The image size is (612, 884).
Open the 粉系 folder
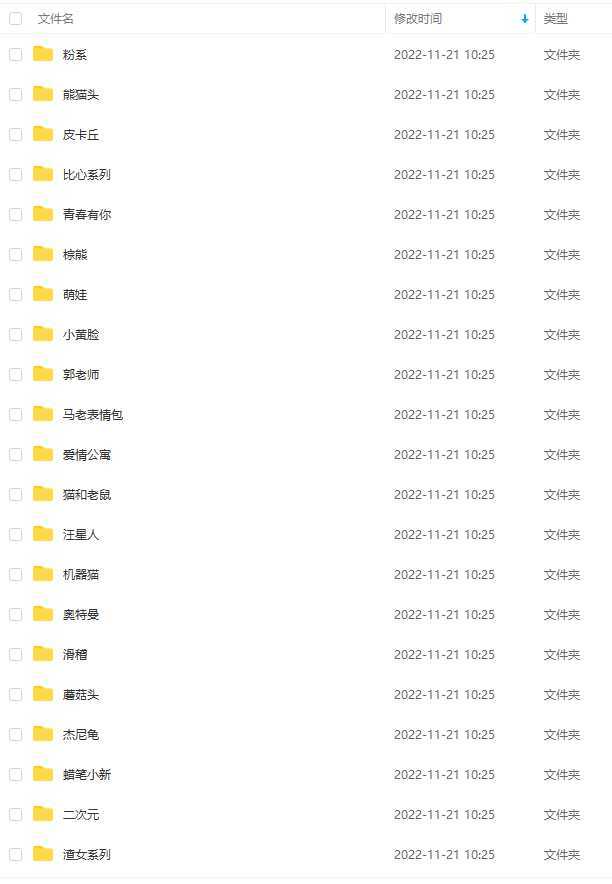point(75,55)
